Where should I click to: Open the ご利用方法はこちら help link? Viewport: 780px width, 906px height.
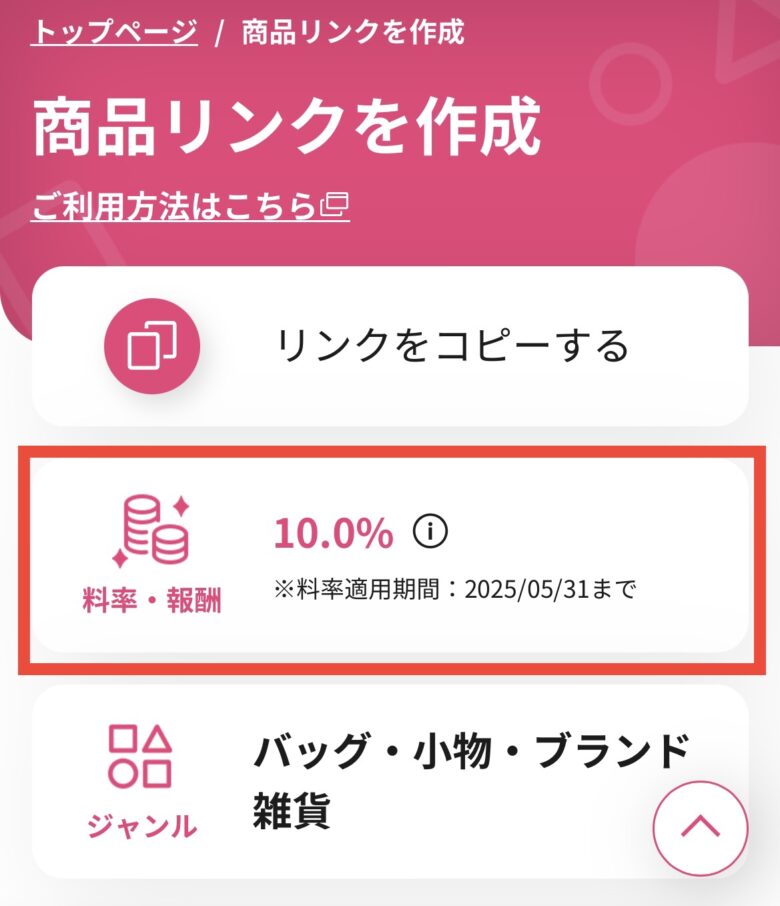188,206
